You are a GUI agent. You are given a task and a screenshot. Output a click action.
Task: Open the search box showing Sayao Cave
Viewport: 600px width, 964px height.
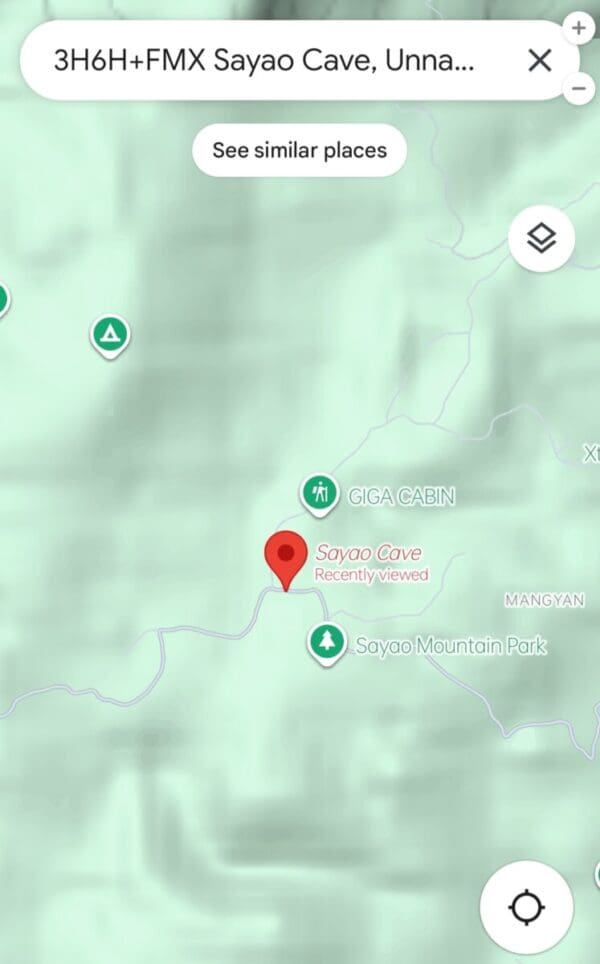coord(265,61)
